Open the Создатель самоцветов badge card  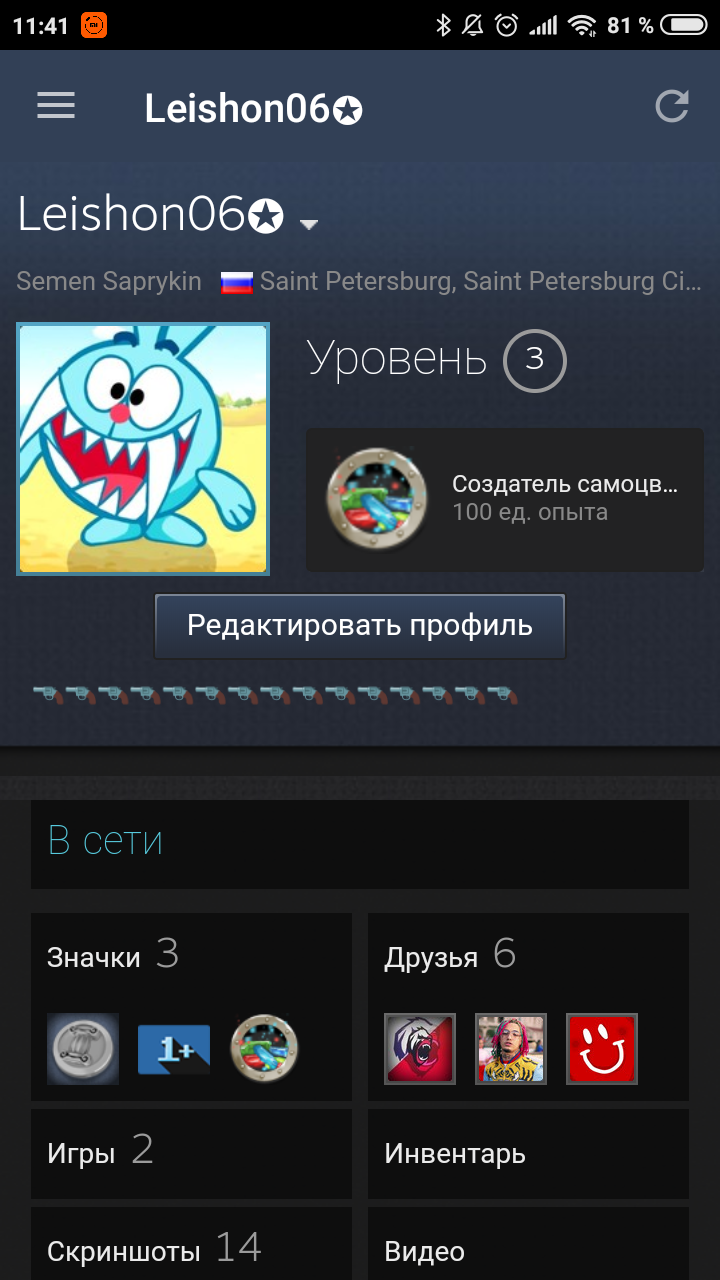505,500
